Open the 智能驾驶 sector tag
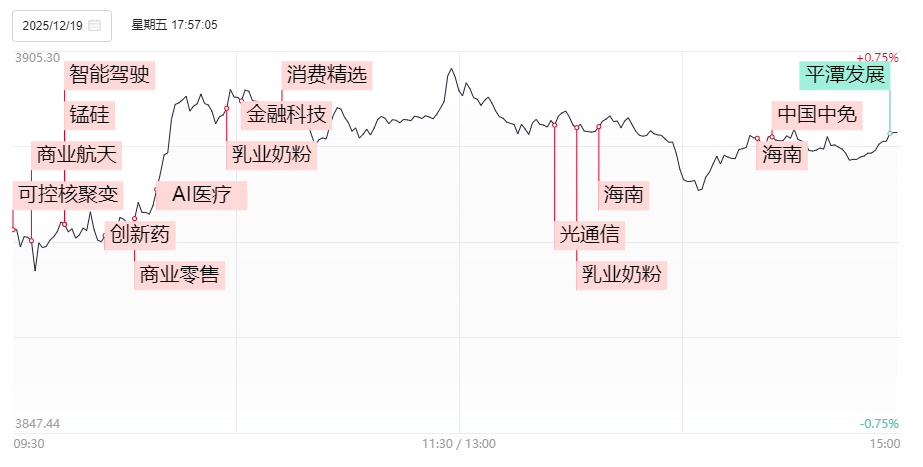Screen dimensions: 923x467 (x=108, y=74)
